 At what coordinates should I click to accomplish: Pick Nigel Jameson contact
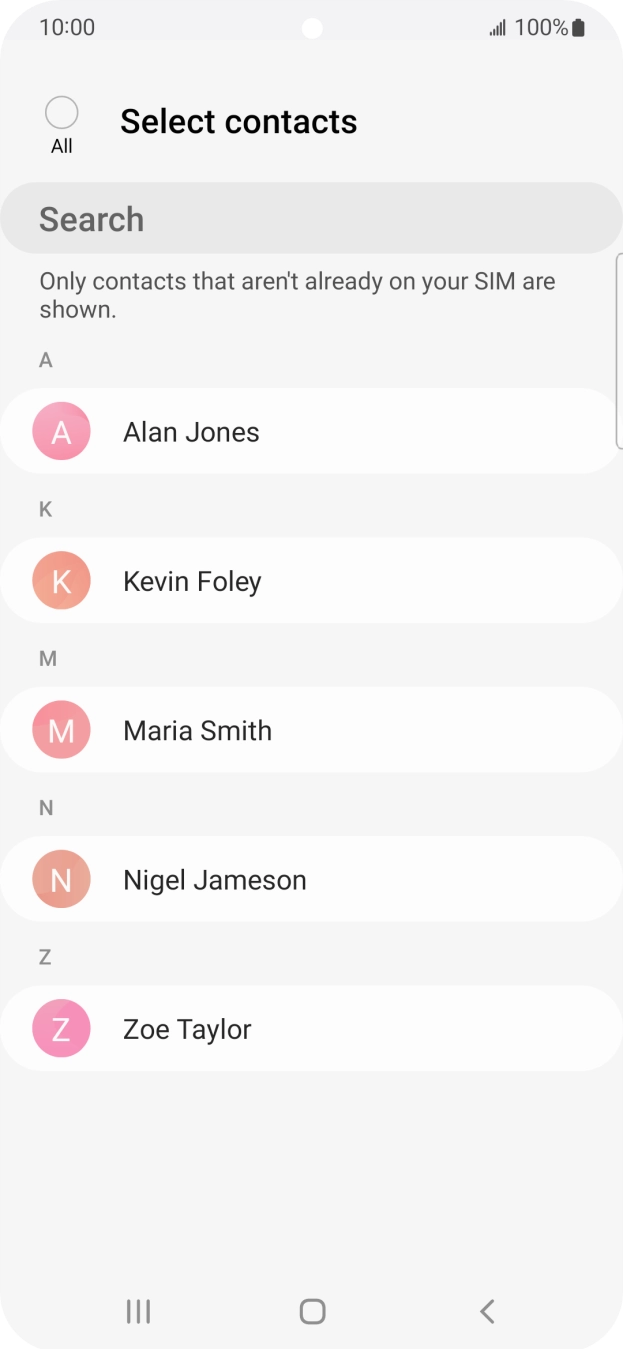pos(310,880)
